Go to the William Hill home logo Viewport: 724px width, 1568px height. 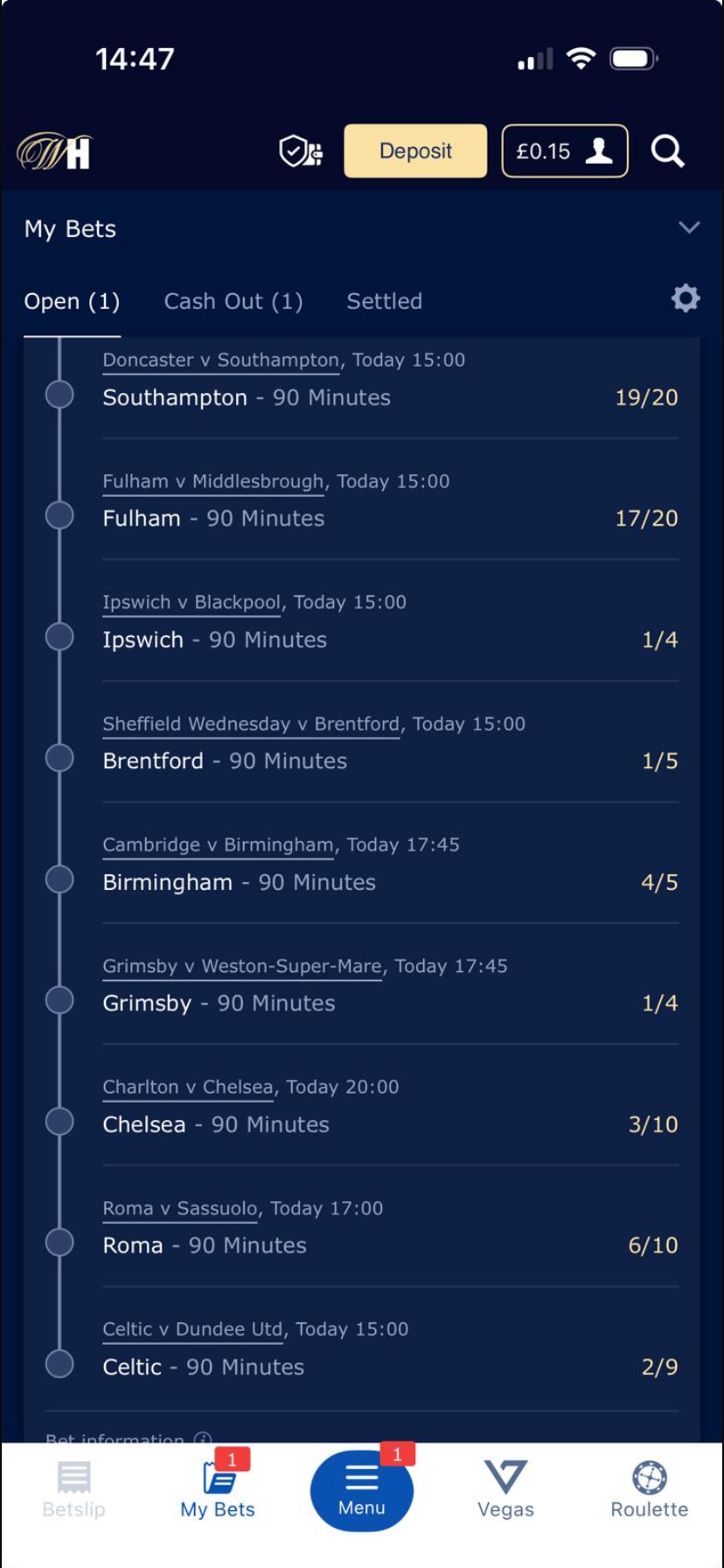pyautogui.click(x=54, y=151)
